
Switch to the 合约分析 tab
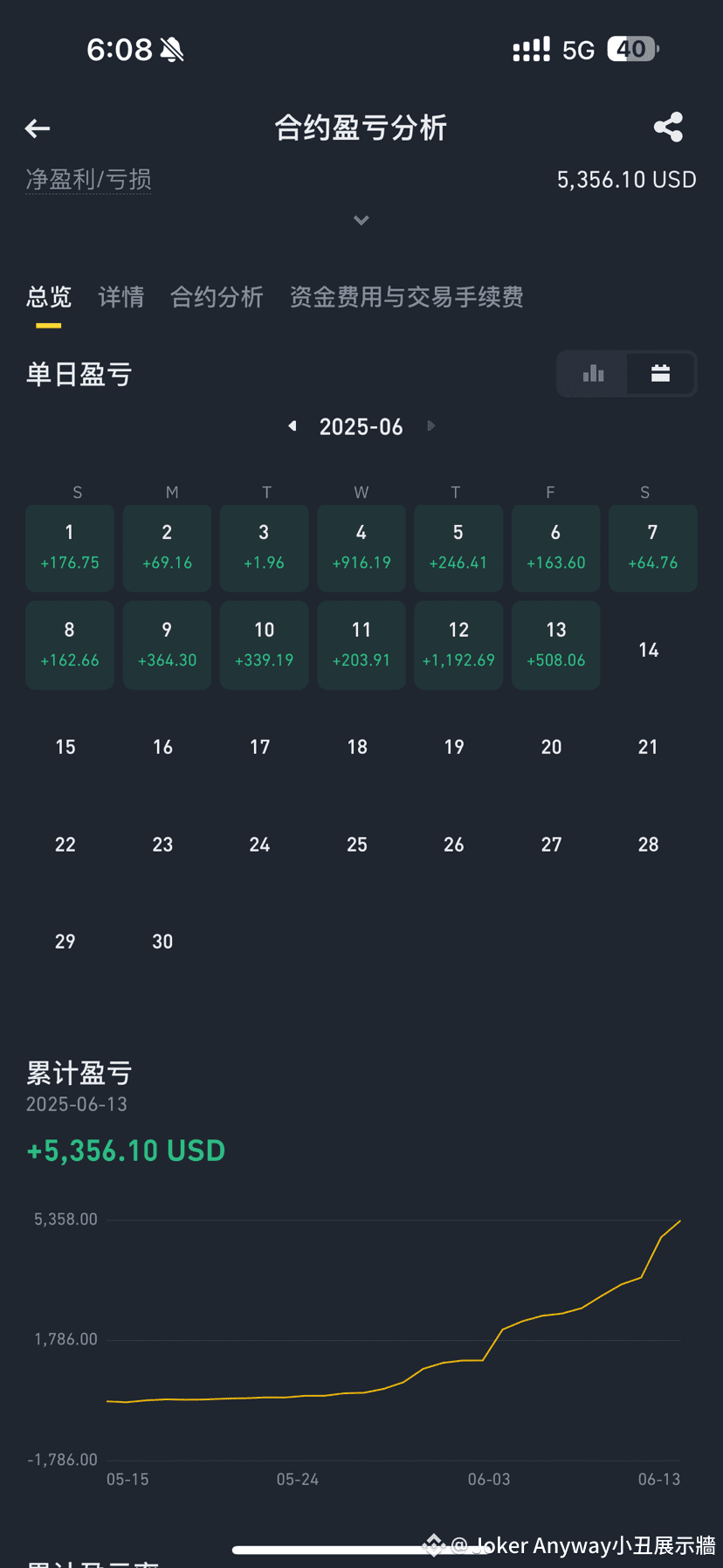point(217,297)
